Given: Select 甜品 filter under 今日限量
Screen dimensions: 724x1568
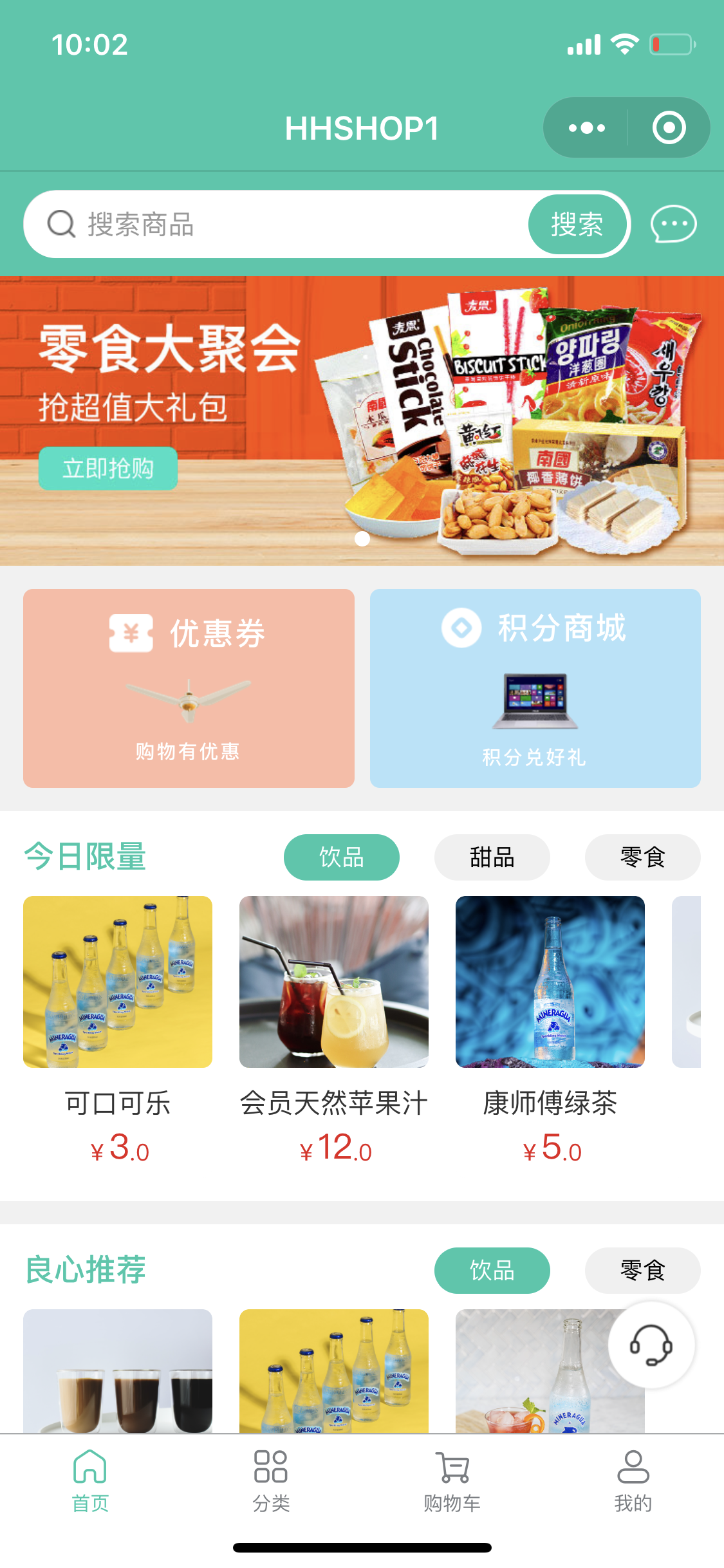Looking at the screenshot, I should tap(492, 857).
